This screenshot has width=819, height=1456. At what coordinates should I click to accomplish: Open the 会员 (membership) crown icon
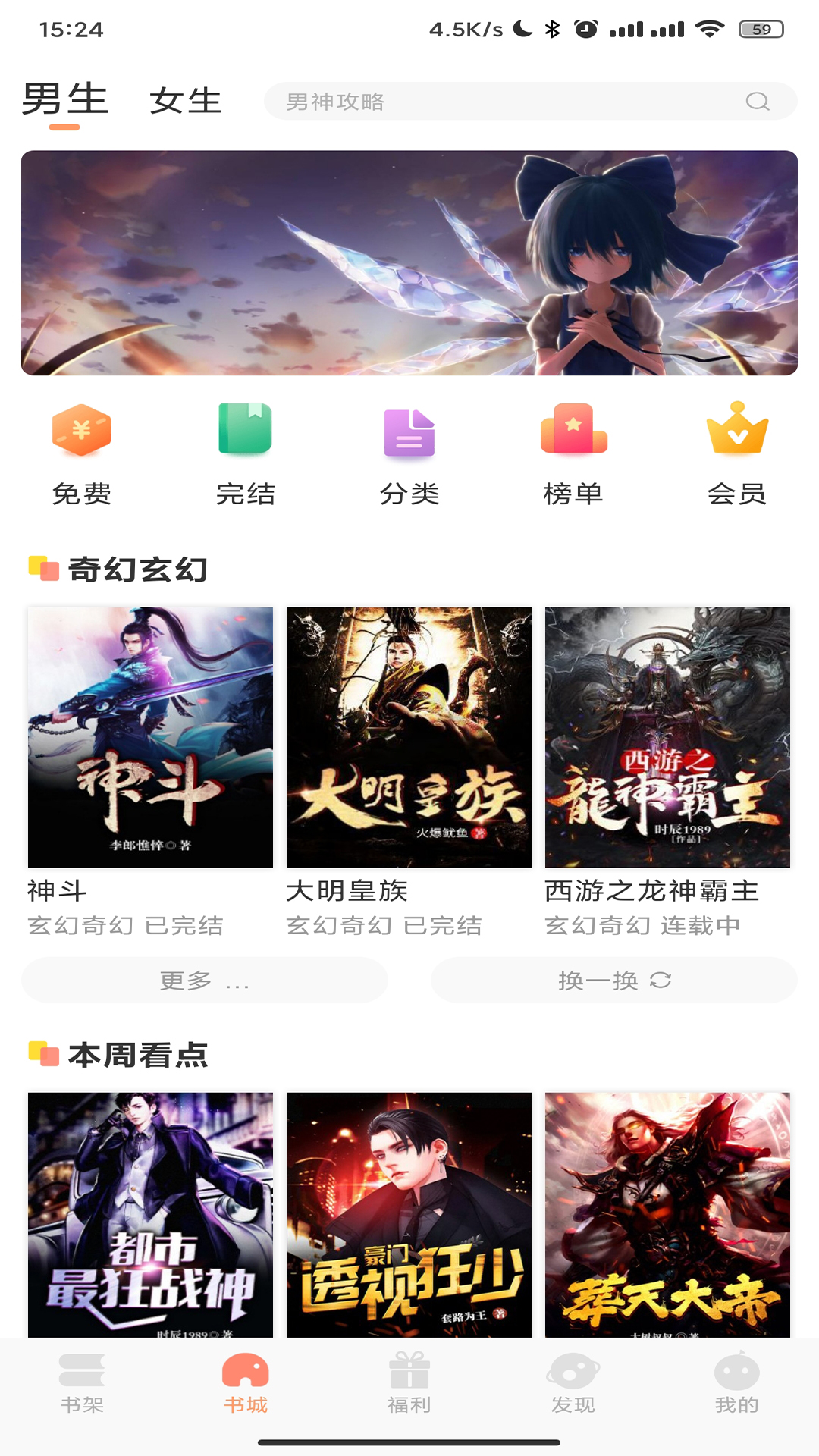point(737,433)
